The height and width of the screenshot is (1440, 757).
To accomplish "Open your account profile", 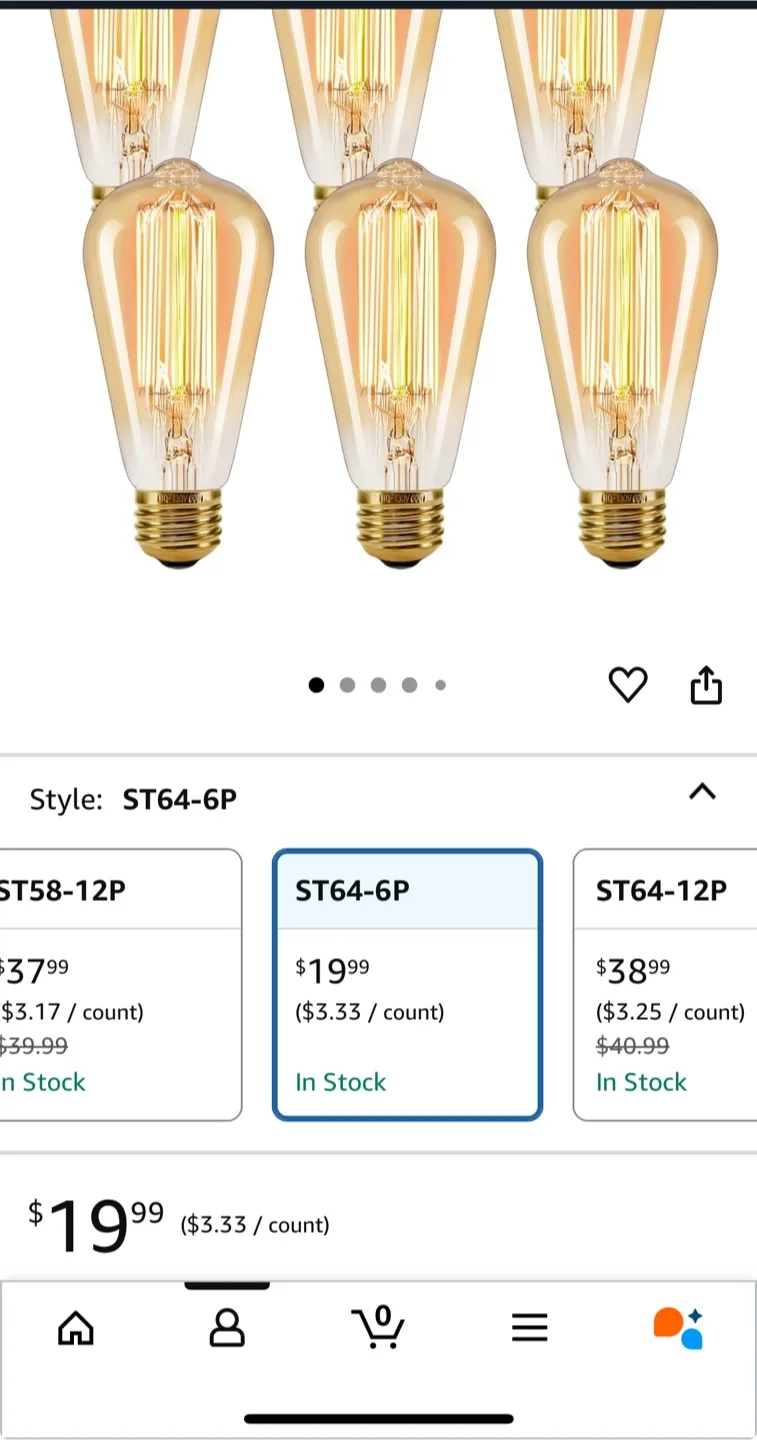I will [x=227, y=1327].
